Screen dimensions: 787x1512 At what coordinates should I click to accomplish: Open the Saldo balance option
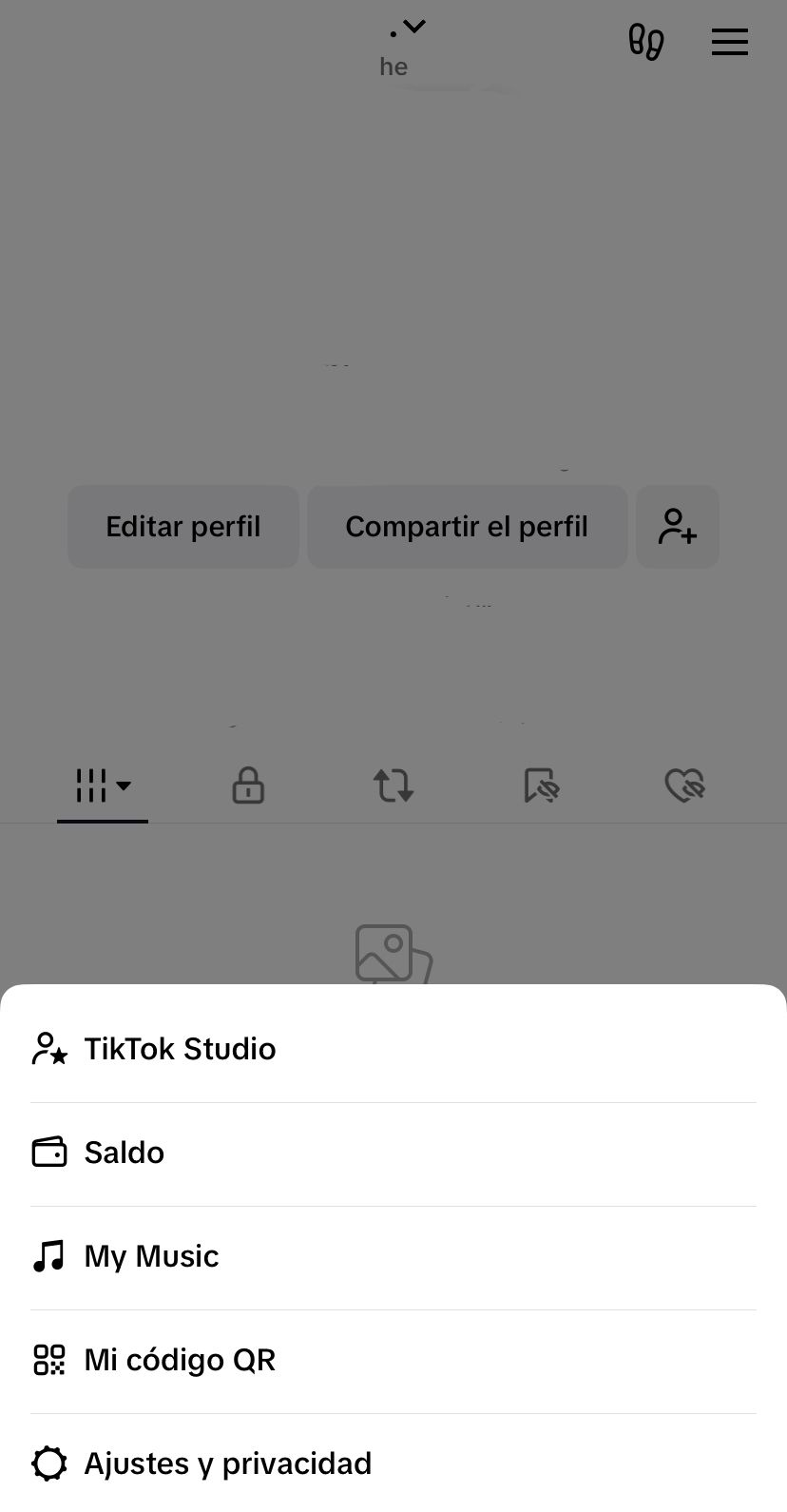[x=124, y=1153]
